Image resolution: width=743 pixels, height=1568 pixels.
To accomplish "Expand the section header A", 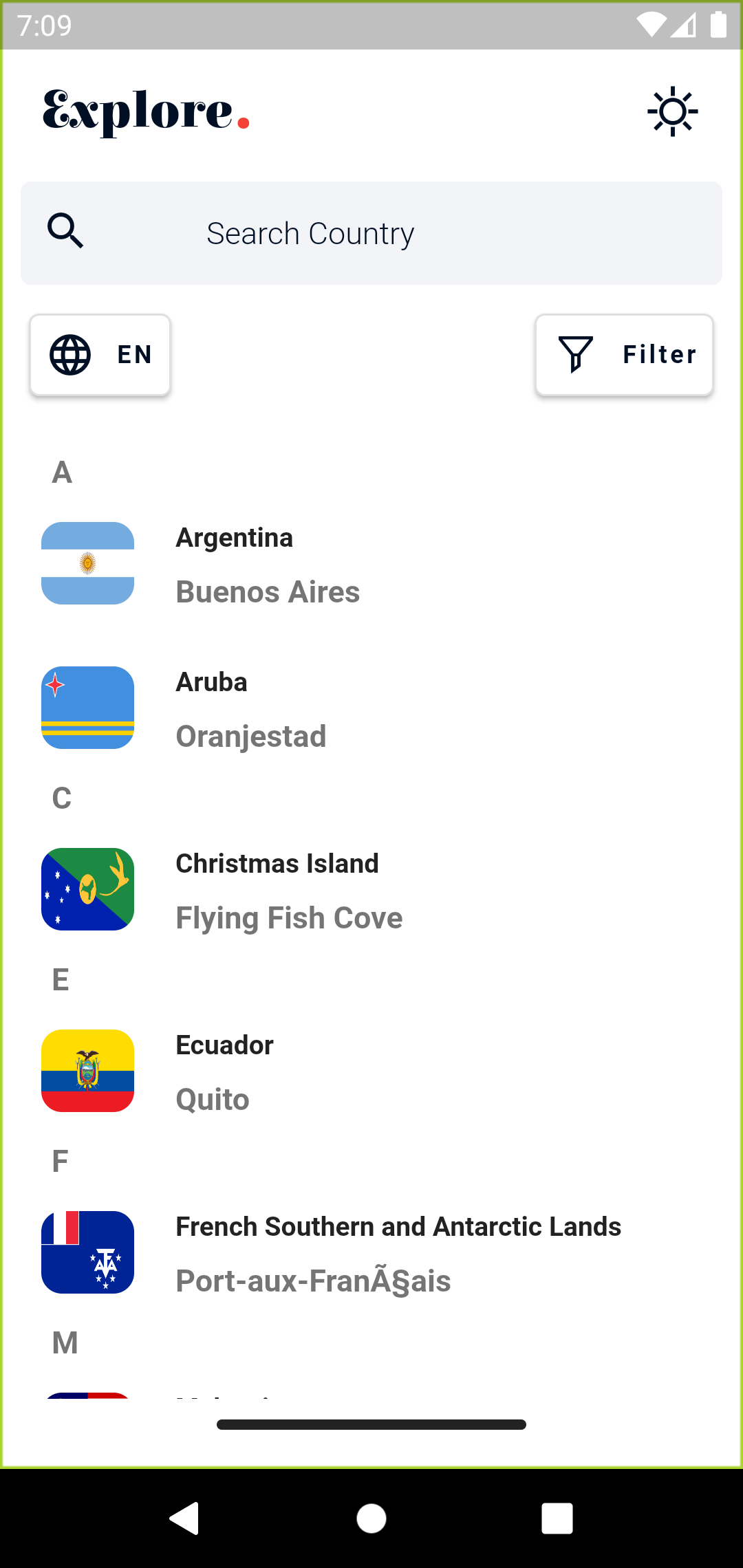I will [63, 472].
